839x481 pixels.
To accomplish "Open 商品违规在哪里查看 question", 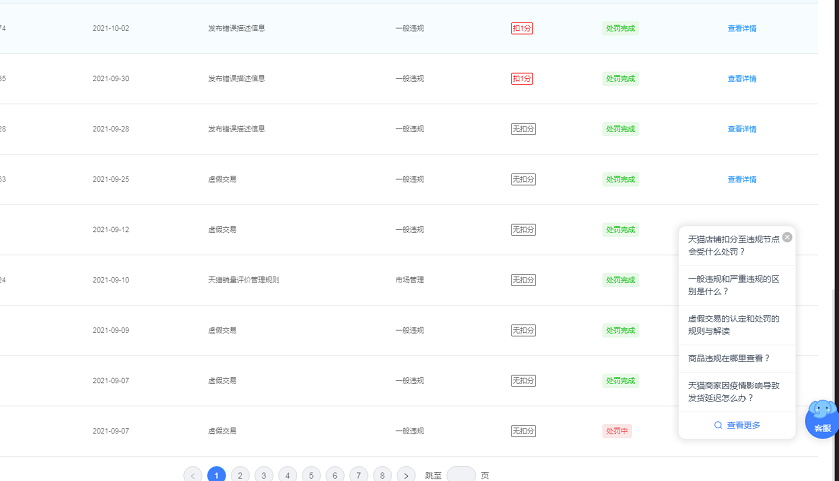I will coord(729,358).
